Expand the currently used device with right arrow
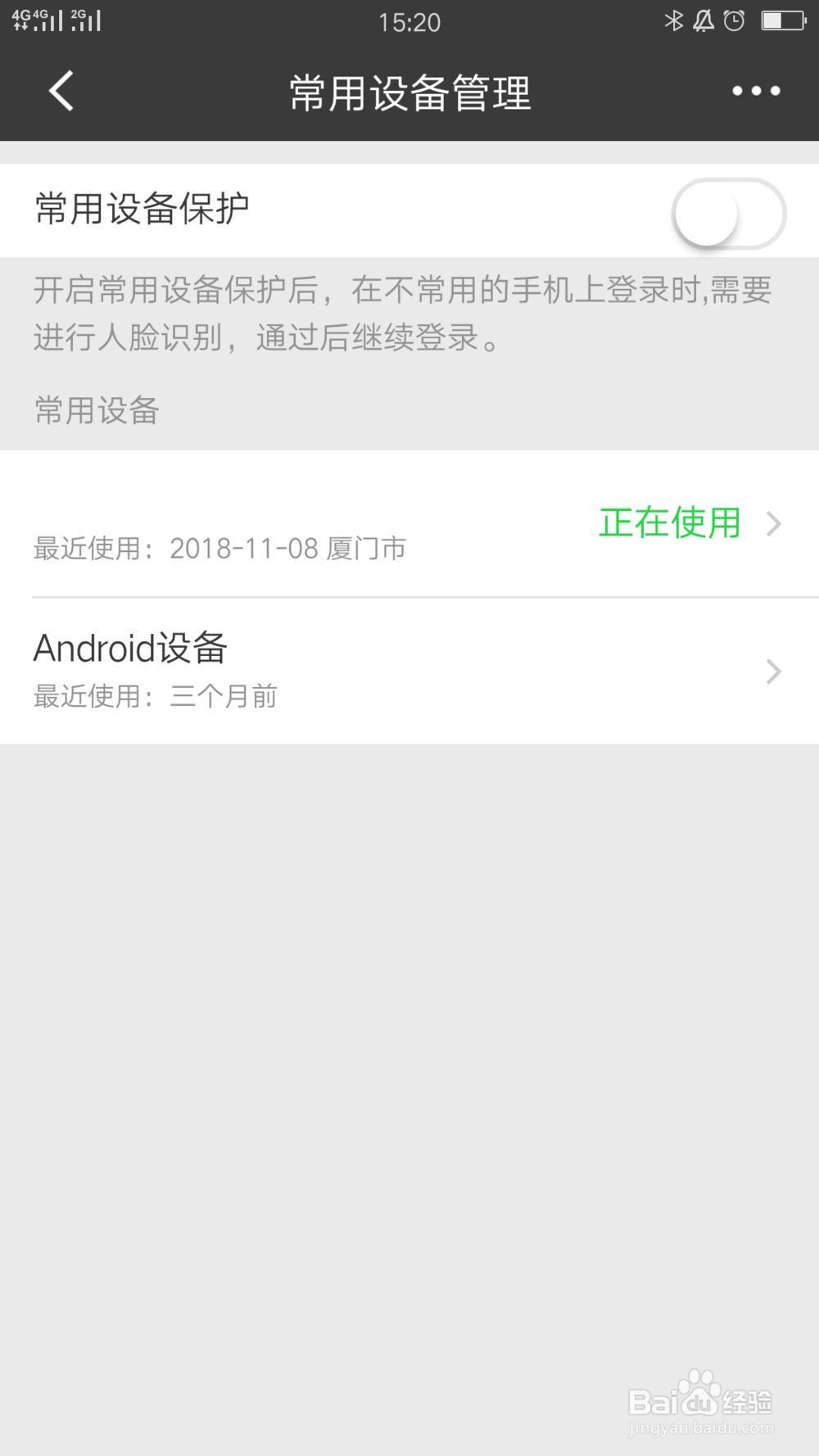Image resolution: width=819 pixels, height=1456 pixels. pyautogui.click(x=772, y=524)
